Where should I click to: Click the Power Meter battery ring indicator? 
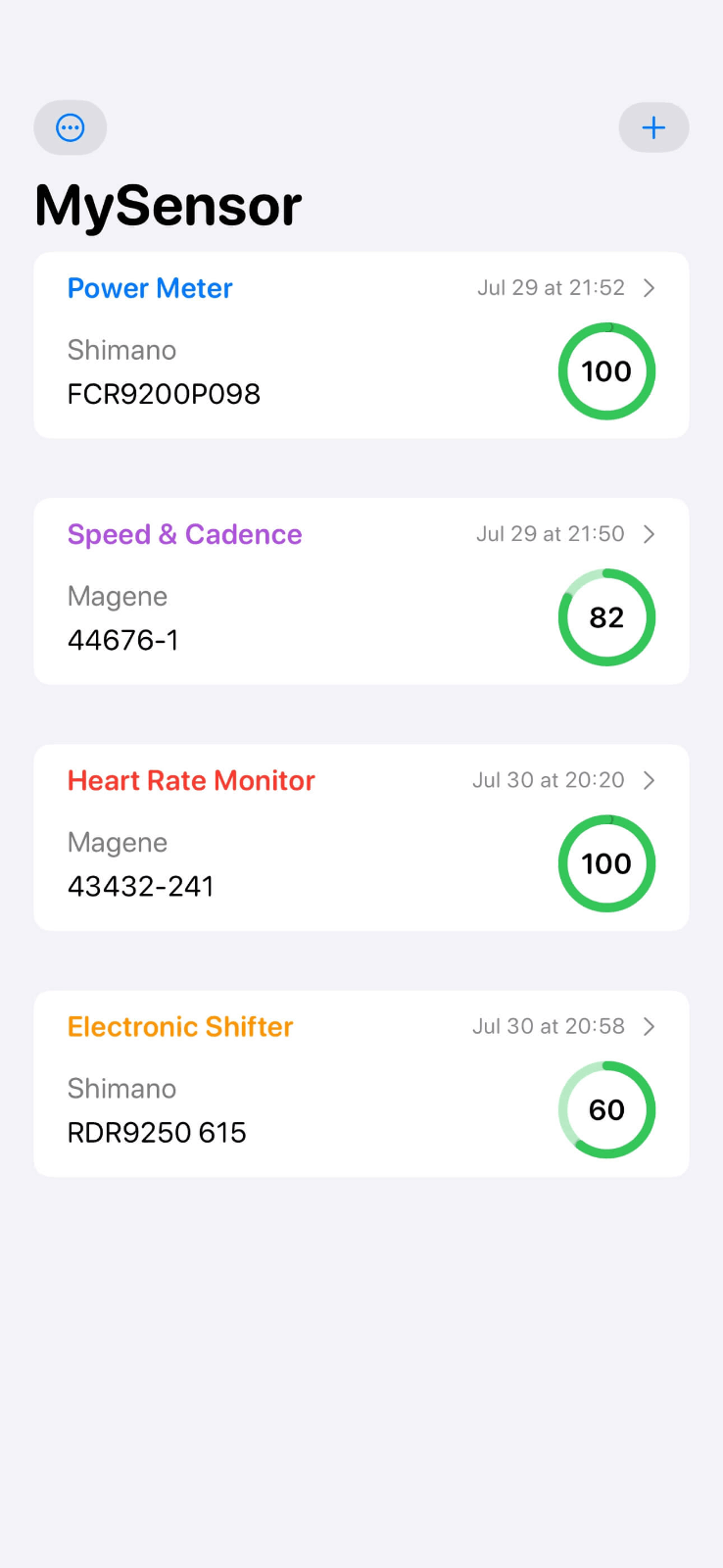(606, 371)
